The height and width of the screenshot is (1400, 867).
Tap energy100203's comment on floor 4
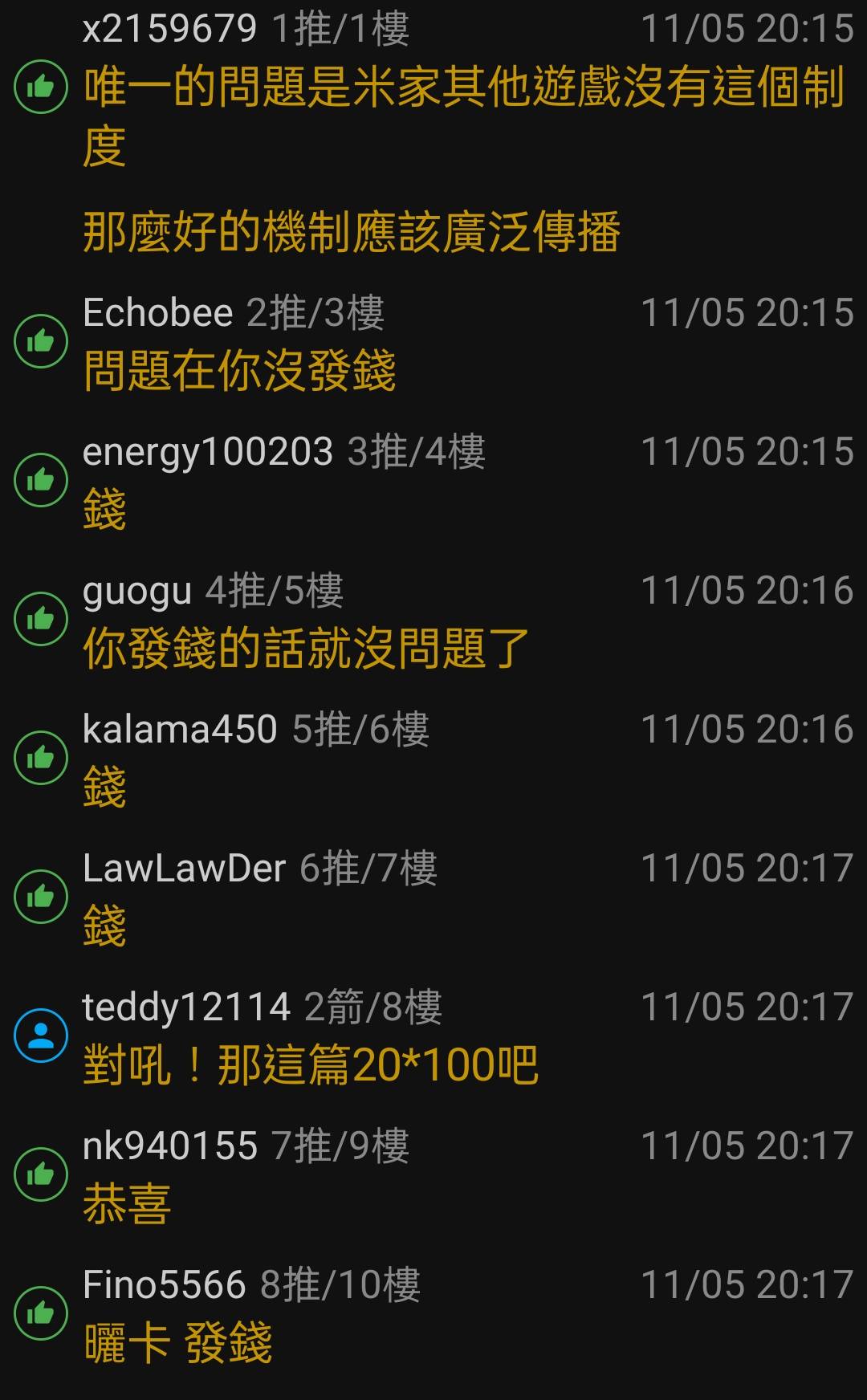pos(104,510)
